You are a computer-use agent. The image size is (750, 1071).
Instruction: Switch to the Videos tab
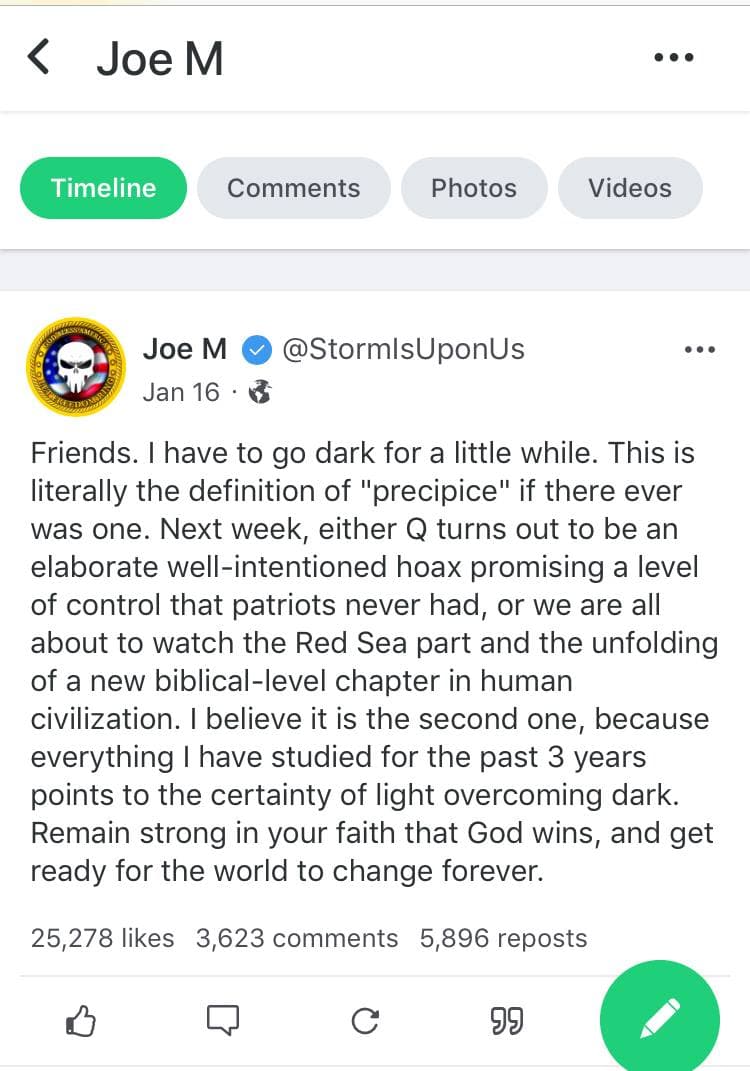(629, 188)
